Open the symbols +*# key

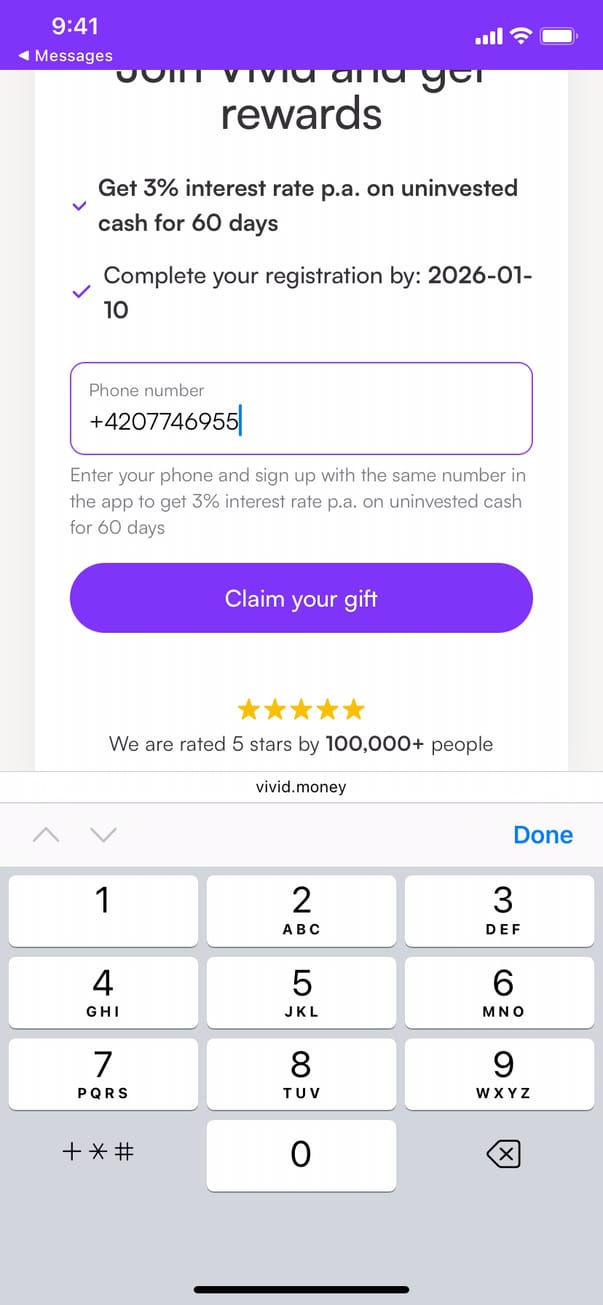[x=98, y=1152]
